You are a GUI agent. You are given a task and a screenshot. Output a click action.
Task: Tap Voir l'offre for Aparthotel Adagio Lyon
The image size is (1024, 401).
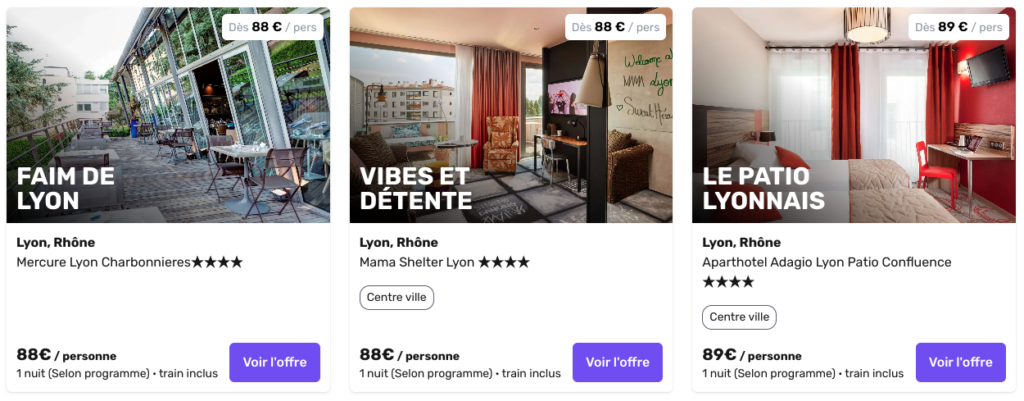(960, 362)
